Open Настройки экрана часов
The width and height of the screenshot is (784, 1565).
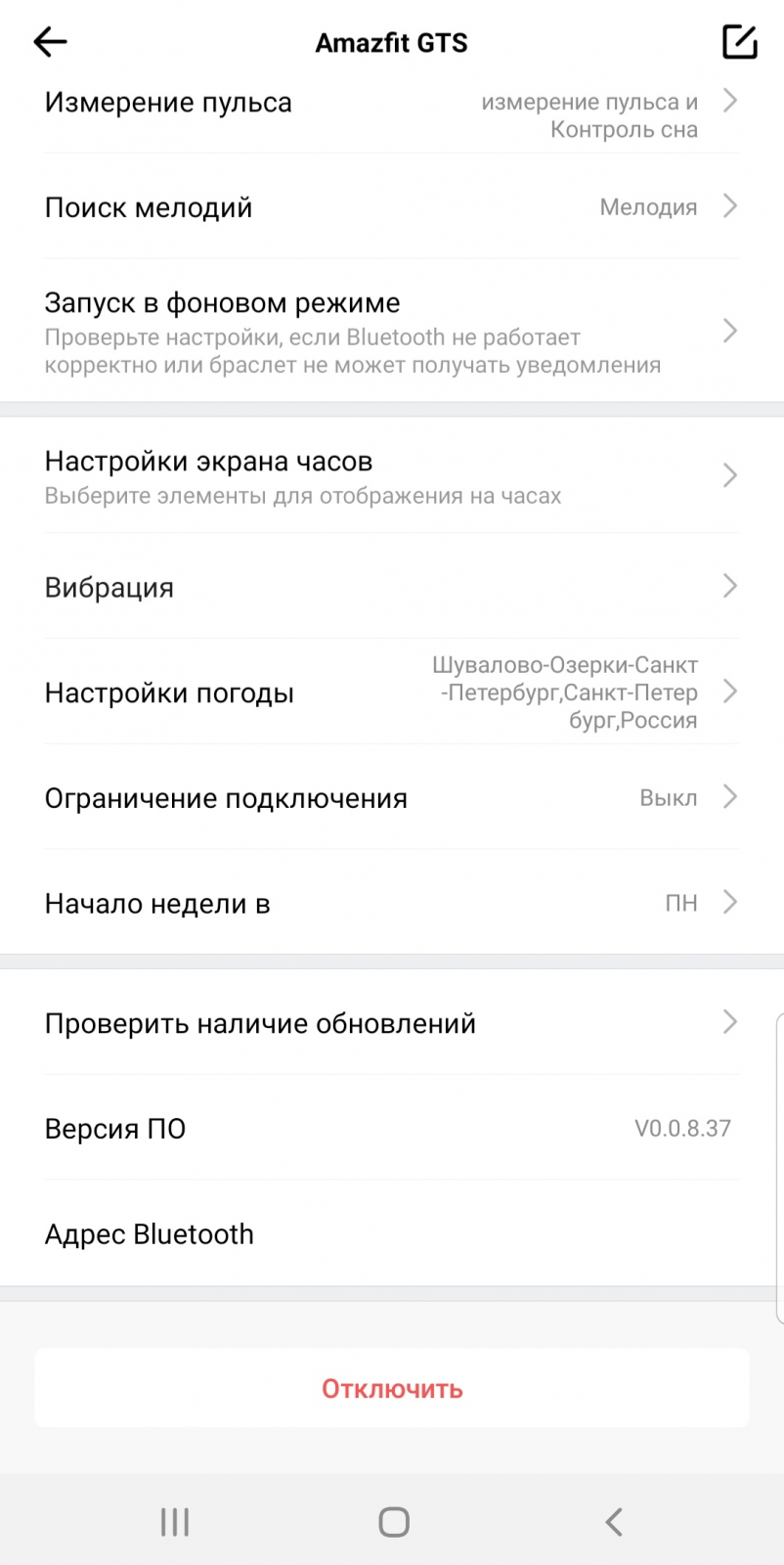click(x=391, y=477)
